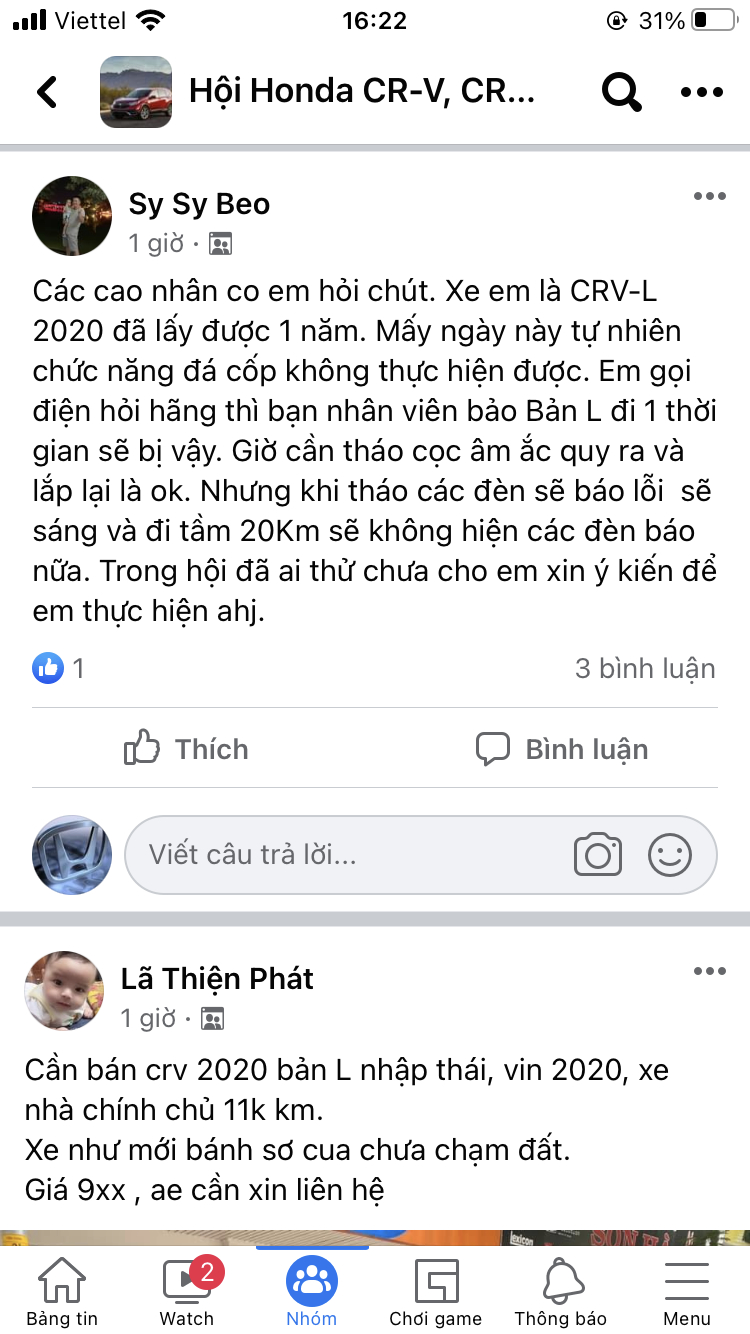Like Sy Sy Beo's post with Thích

click(x=186, y=749)
